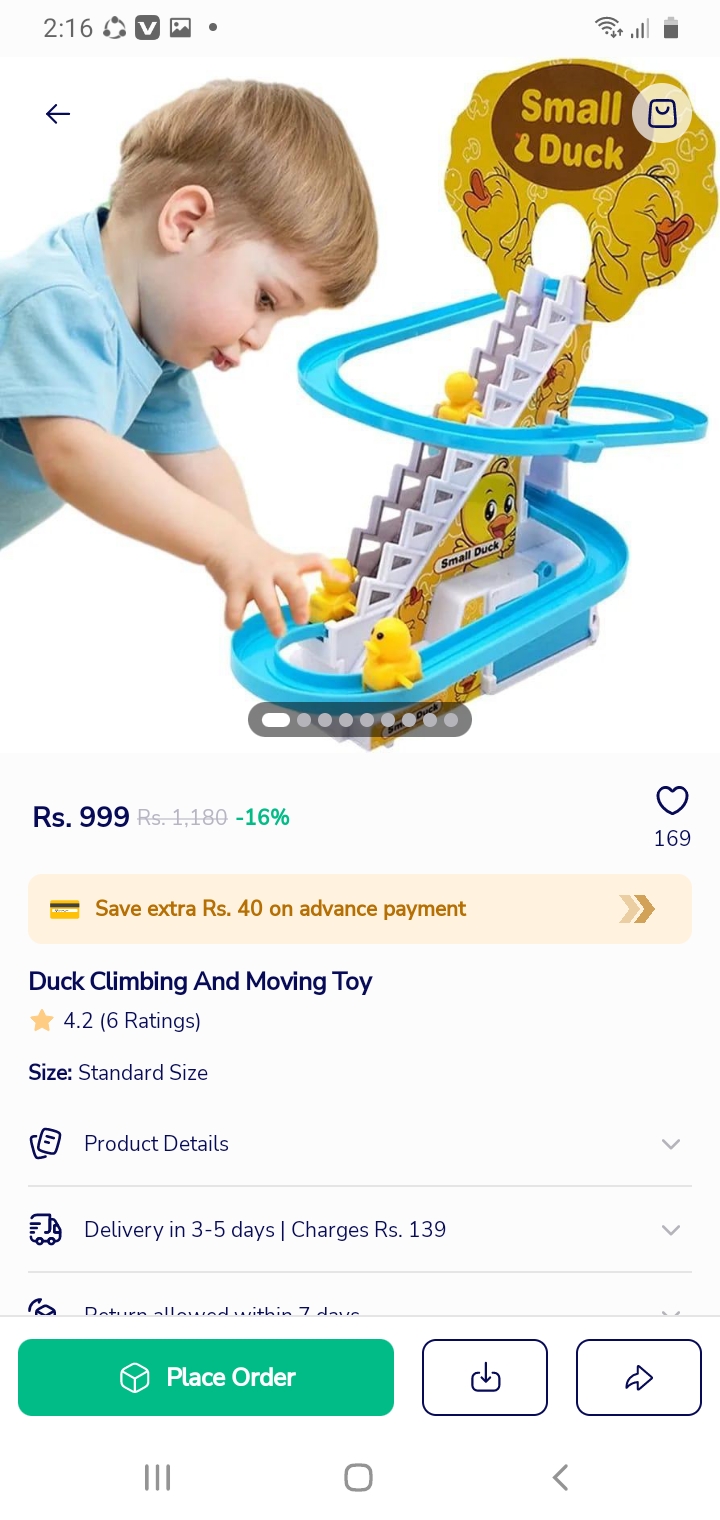Open advance payment savings banner
This screenshot has height=1520, width=720.
(x=360, y=909)
